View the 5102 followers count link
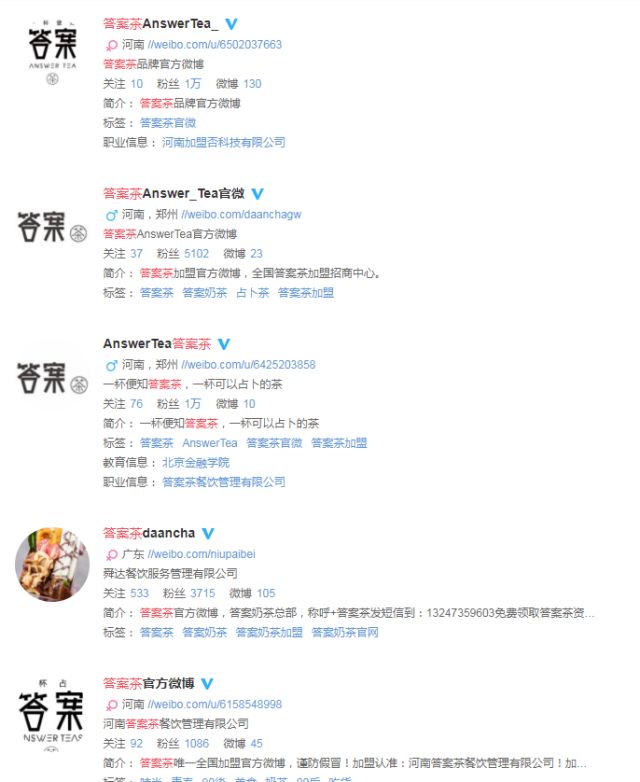 [197, 254]
